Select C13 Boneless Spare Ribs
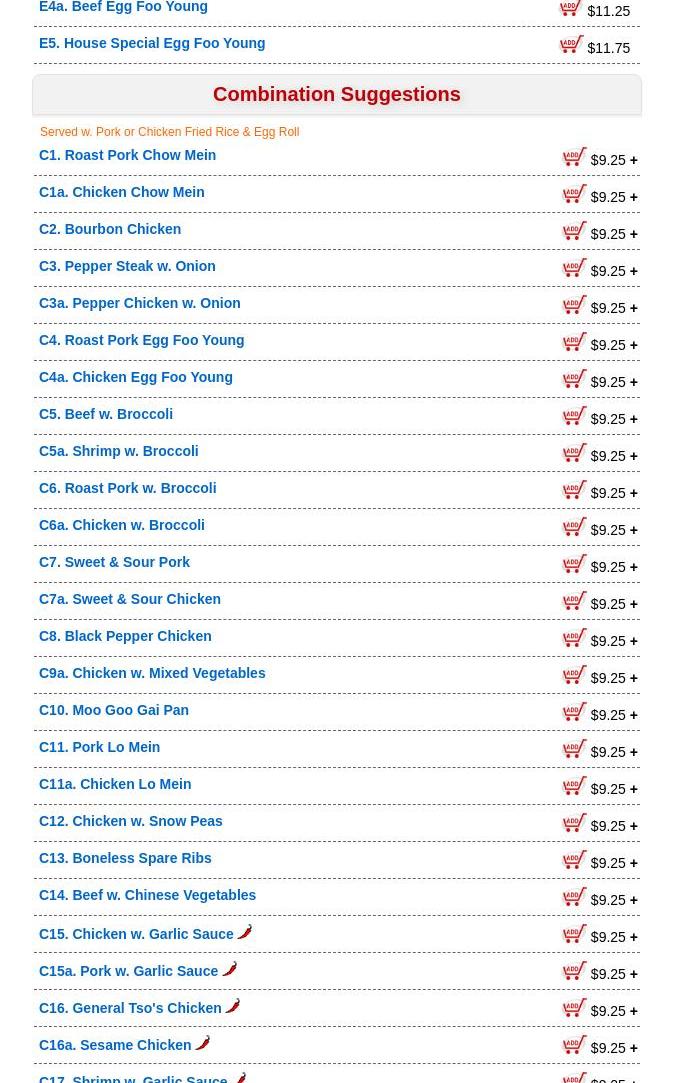 pyautogui.click(x=125, y=858)
